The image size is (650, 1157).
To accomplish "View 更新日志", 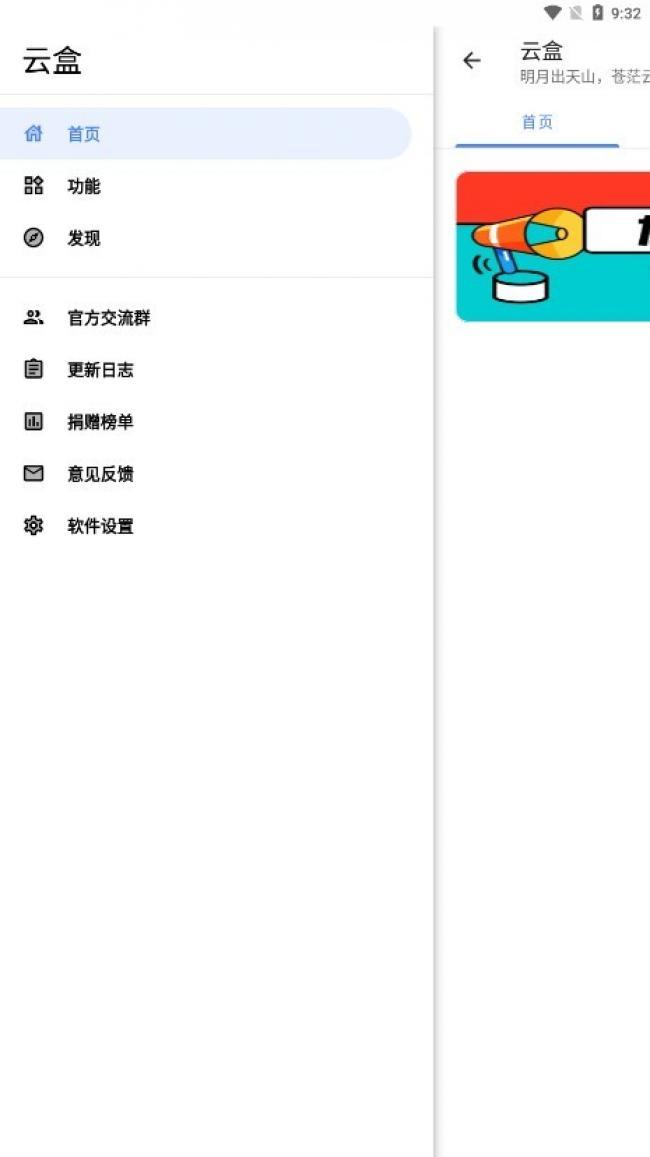I will (x=100, y=370).
